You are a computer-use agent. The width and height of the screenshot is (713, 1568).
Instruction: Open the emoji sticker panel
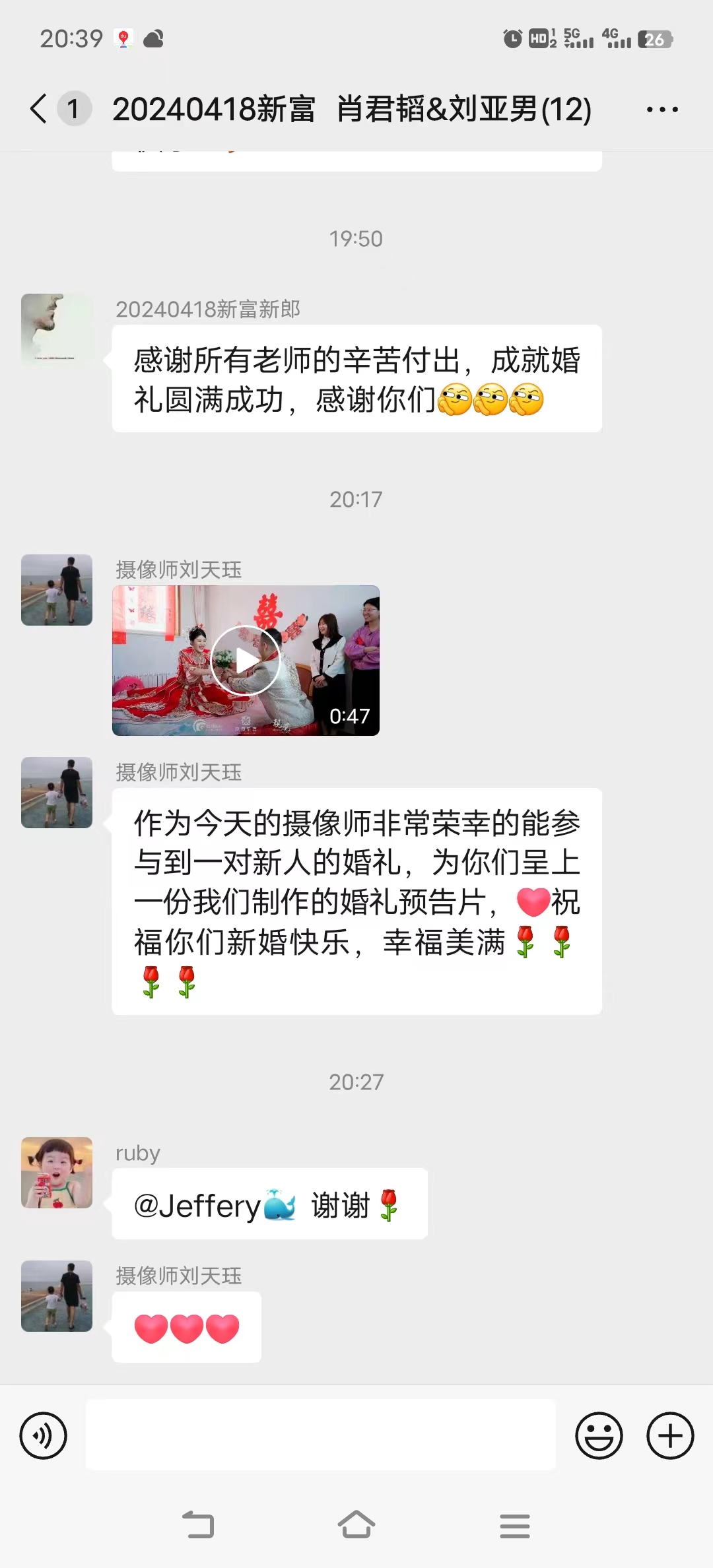pyautogui.click(x=599, y=1435)
